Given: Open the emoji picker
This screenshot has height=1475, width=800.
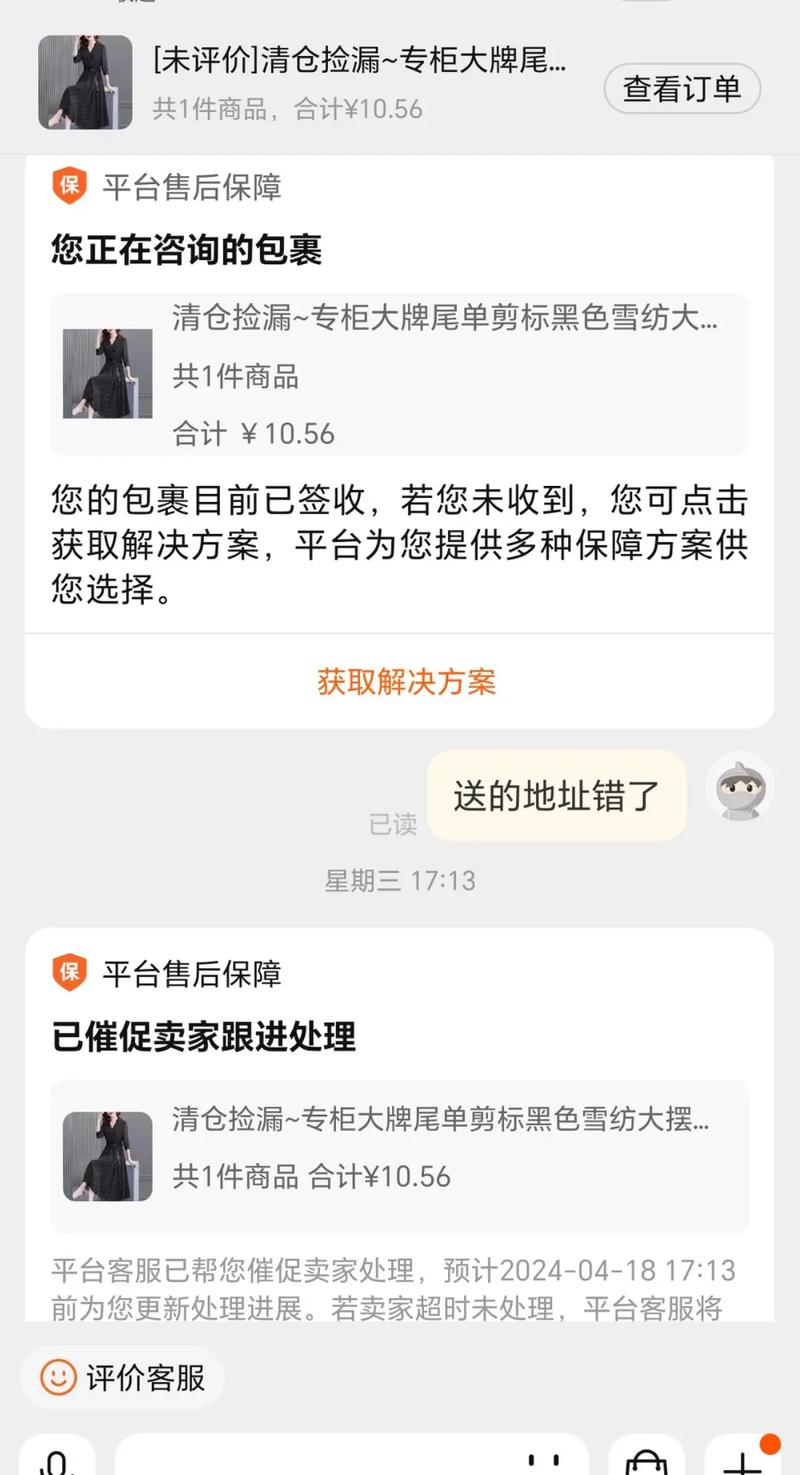Looking at the screenshot, I should (x=544, y=1462).
